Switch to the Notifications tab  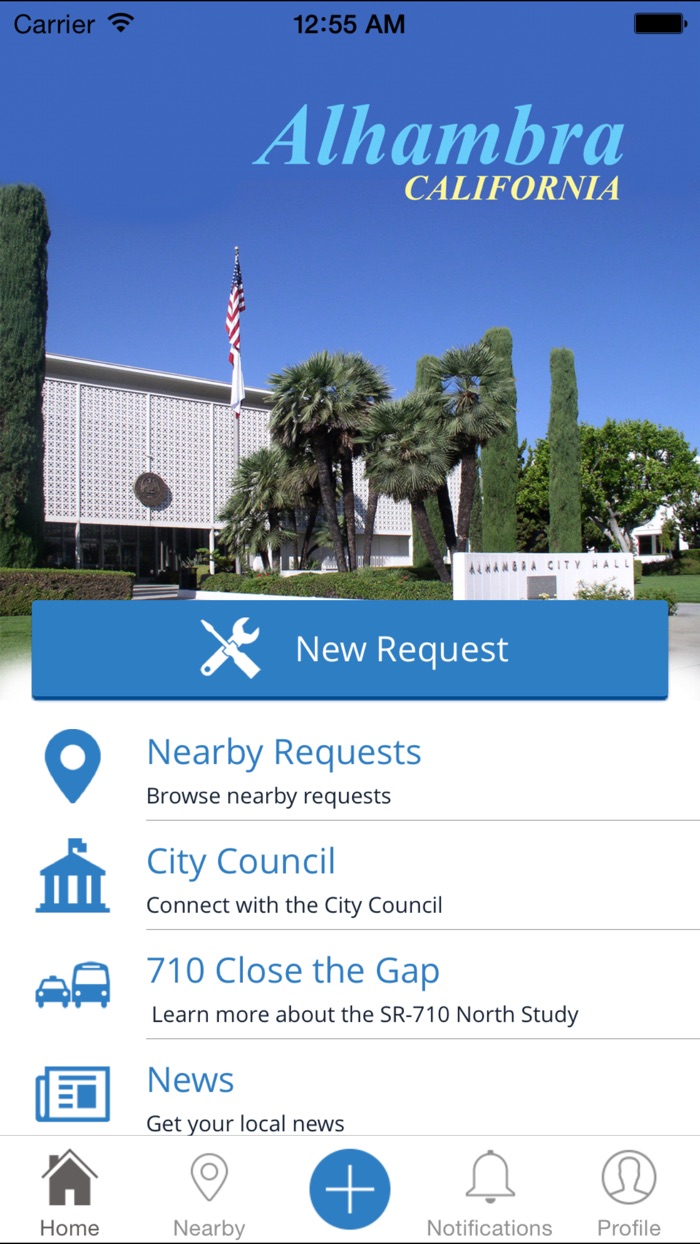coord(489,1193)
